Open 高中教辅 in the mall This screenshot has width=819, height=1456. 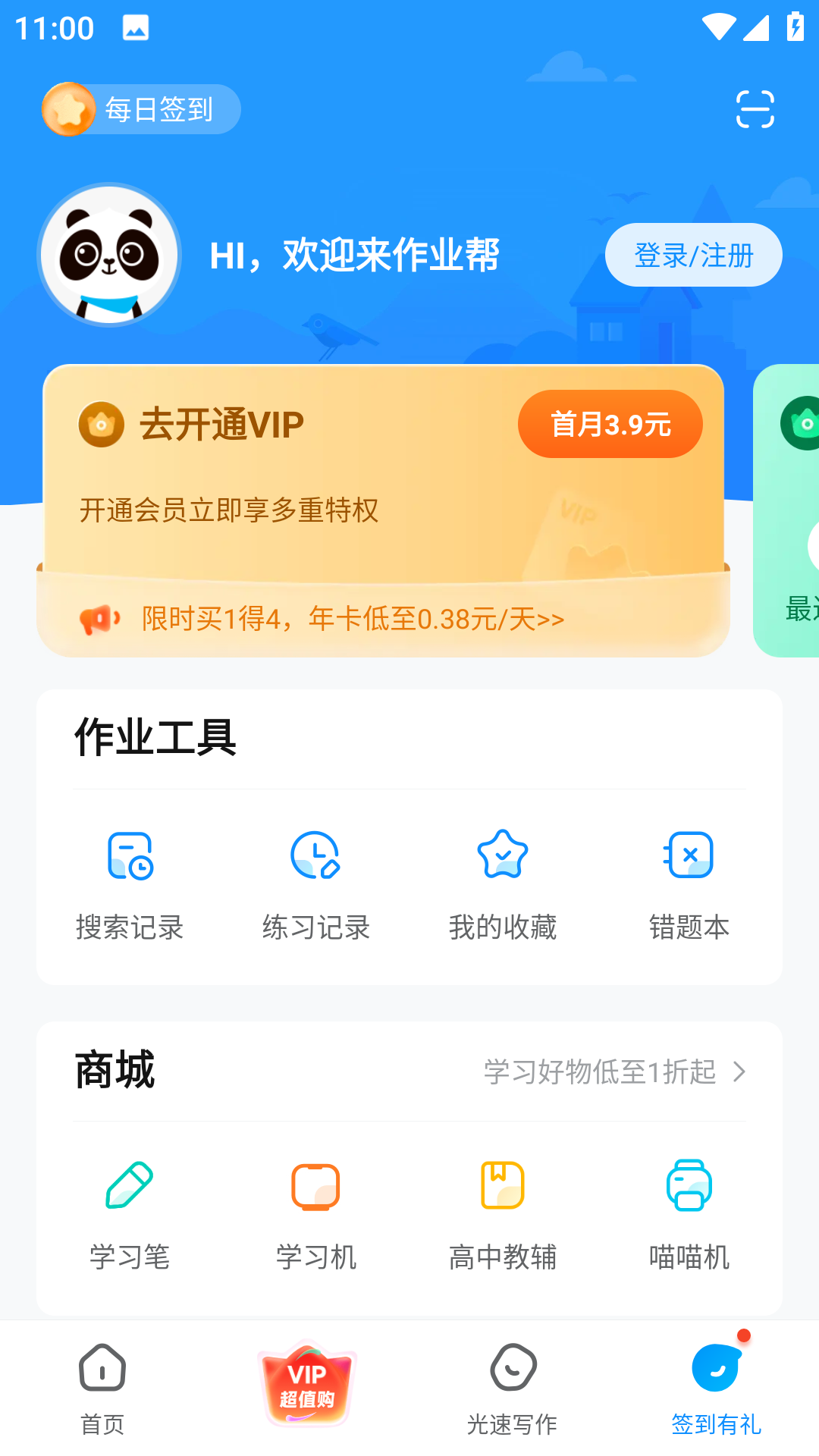tap(502, 1213)
